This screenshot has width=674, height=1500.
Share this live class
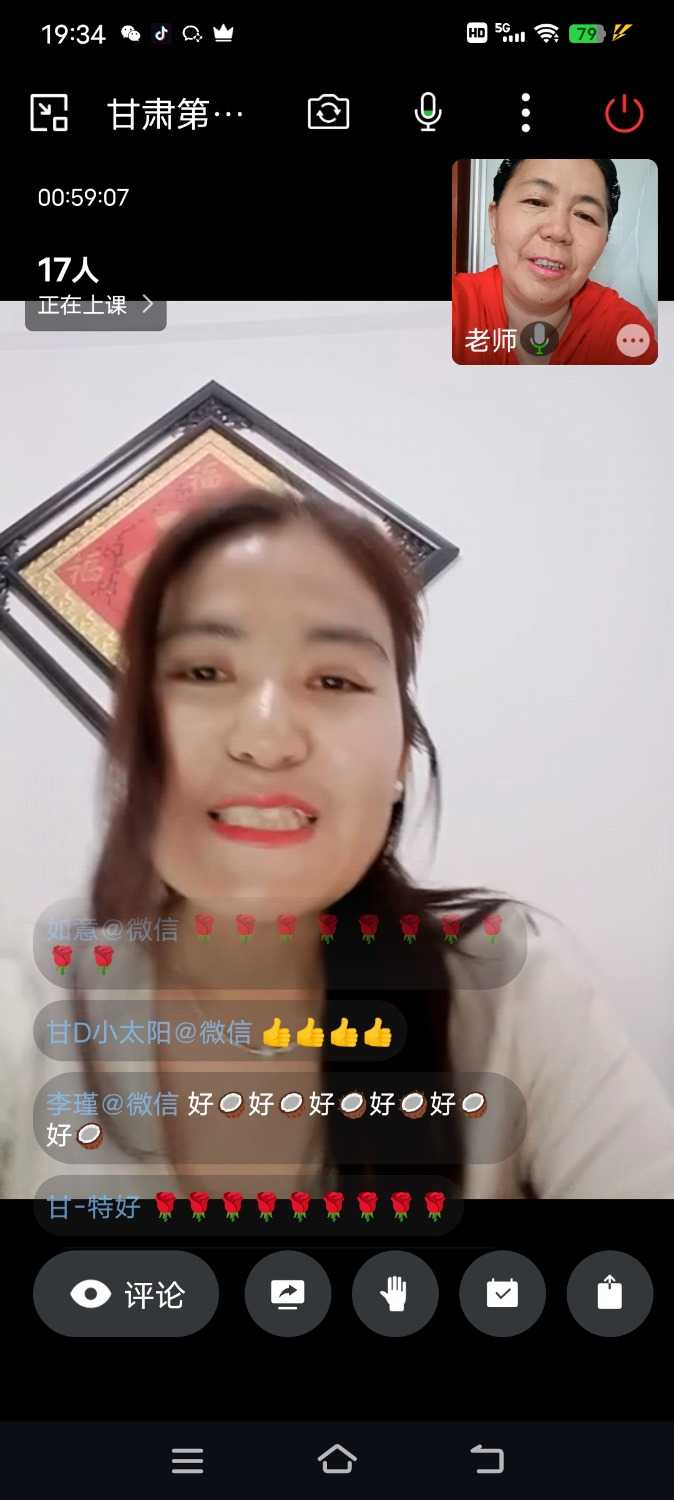click(609, 1294)
